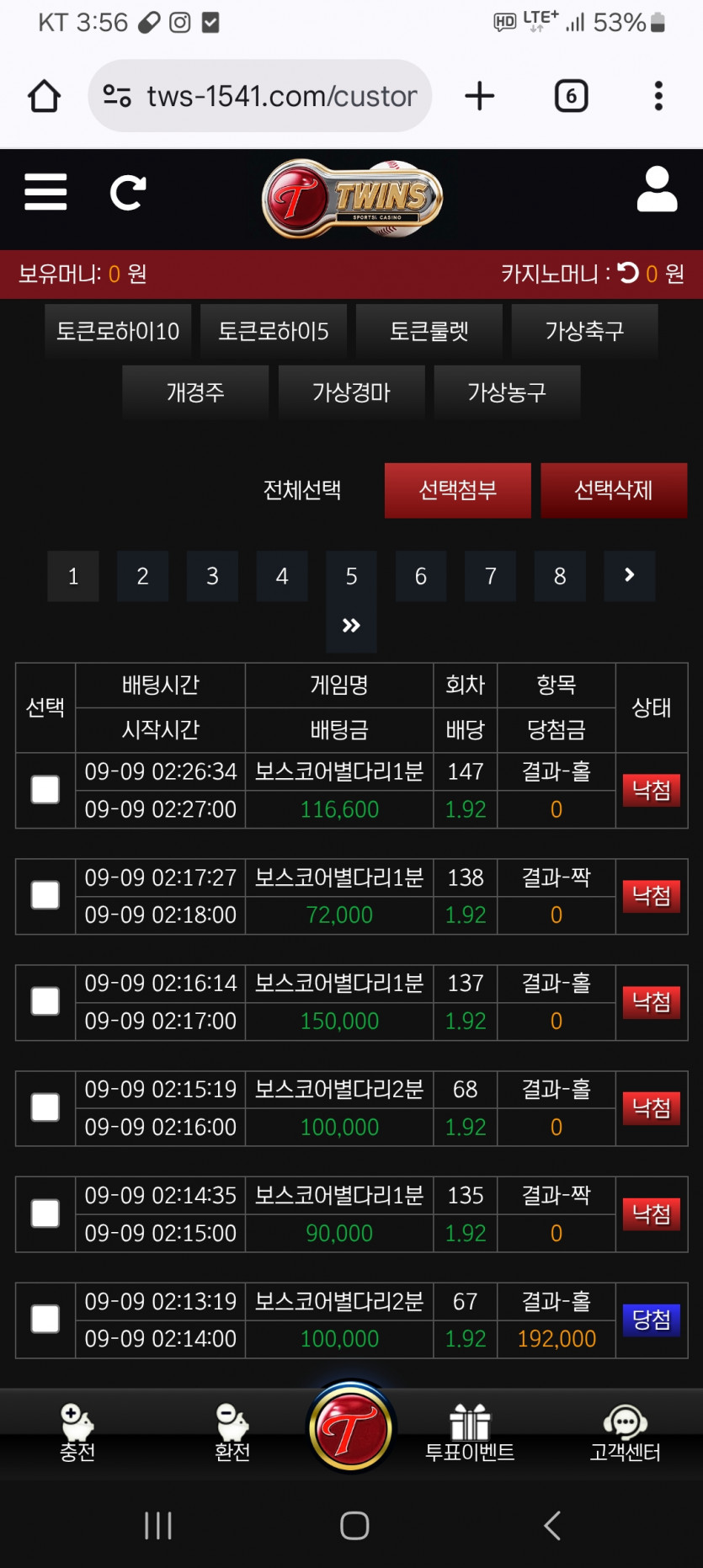Open the hamburger menu
Screen dimensions: 703x1568
coord(45,192)
